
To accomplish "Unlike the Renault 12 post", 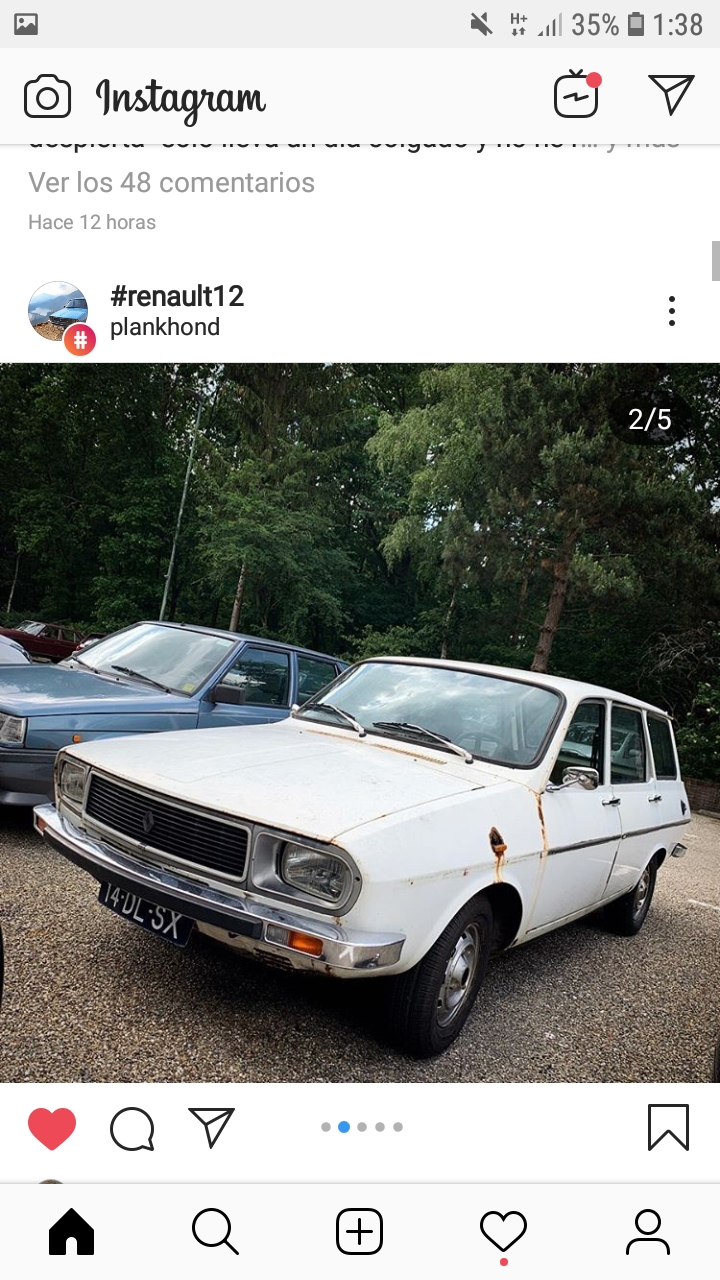I will (52, 1129).
